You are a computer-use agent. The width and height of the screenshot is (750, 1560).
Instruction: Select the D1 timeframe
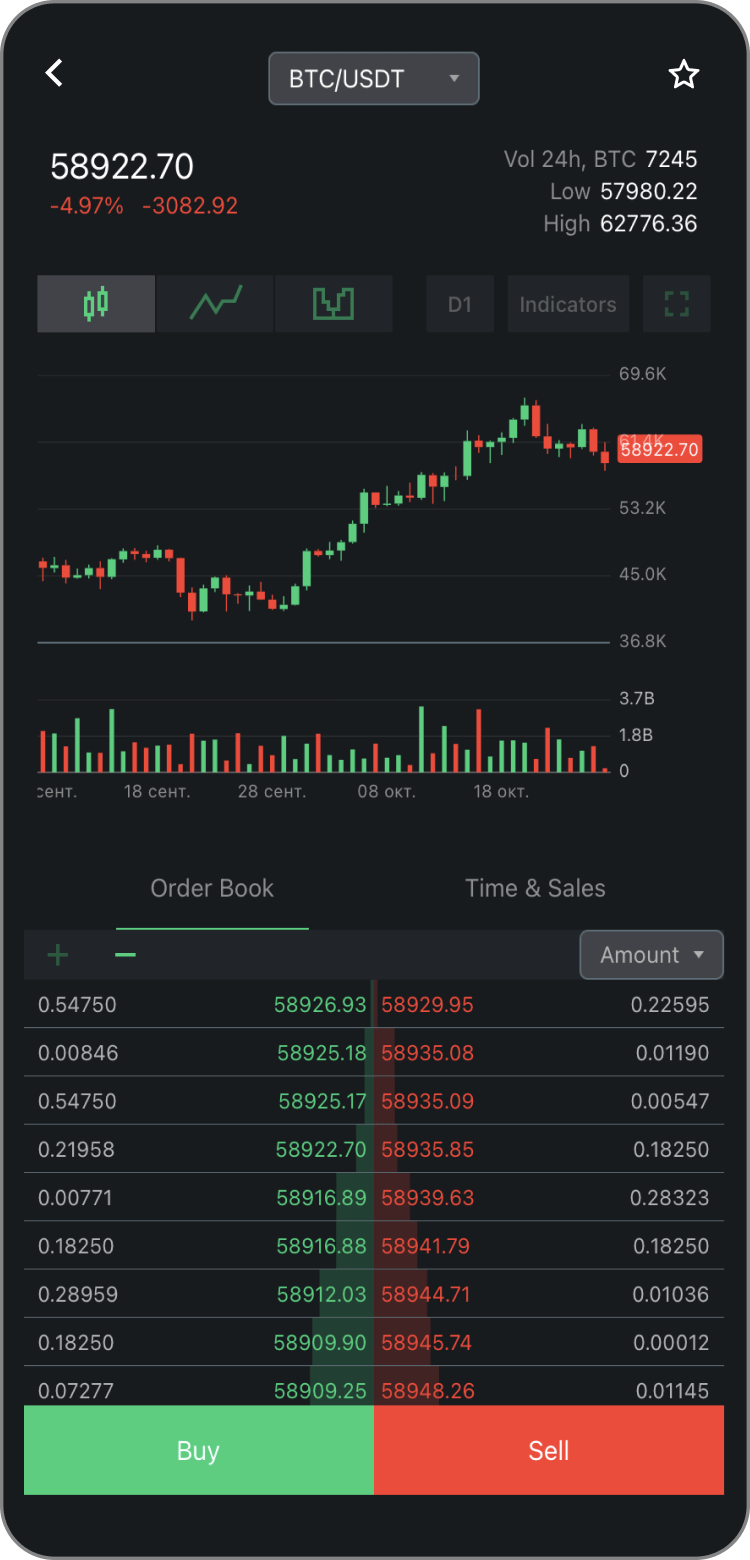point(460,304)
